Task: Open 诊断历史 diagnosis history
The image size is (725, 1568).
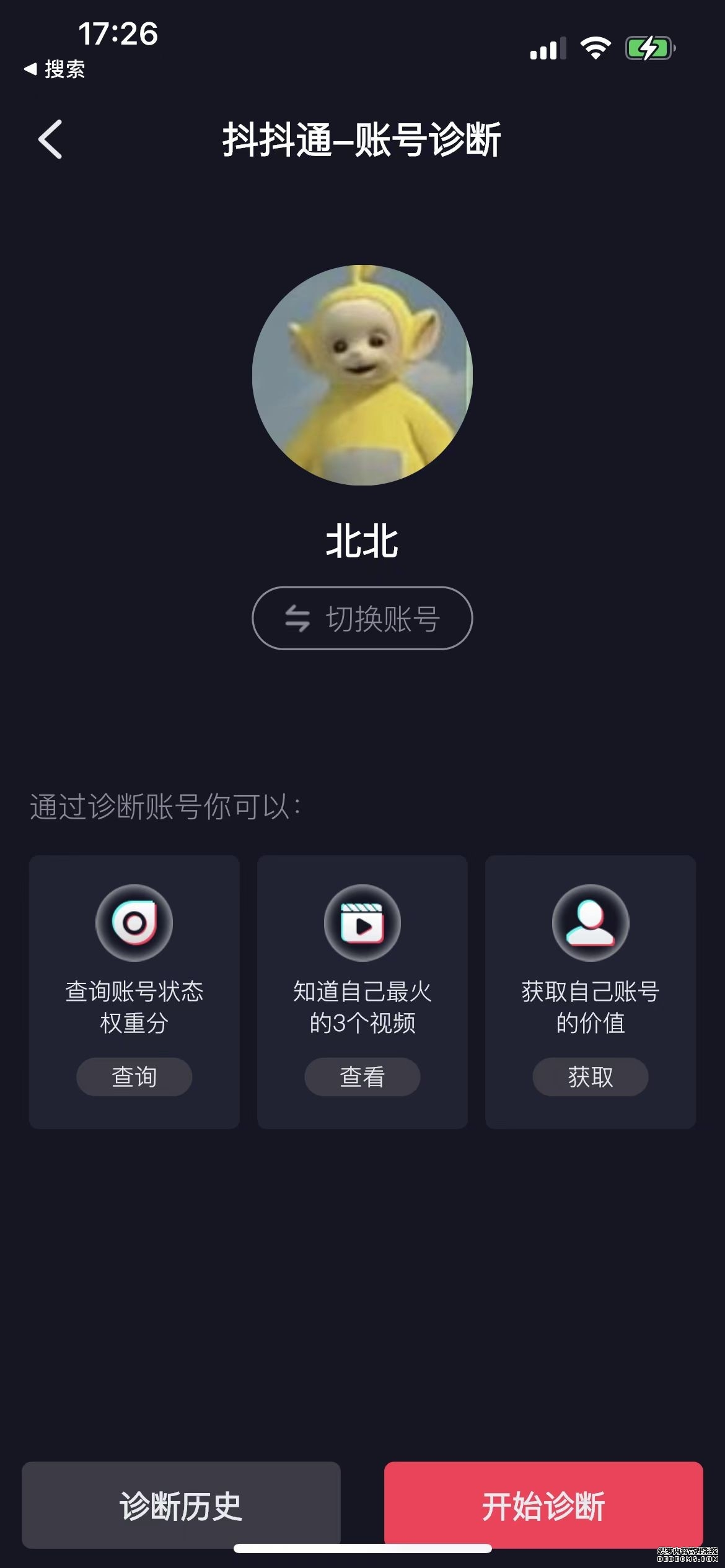Action: coord(181,1505)
